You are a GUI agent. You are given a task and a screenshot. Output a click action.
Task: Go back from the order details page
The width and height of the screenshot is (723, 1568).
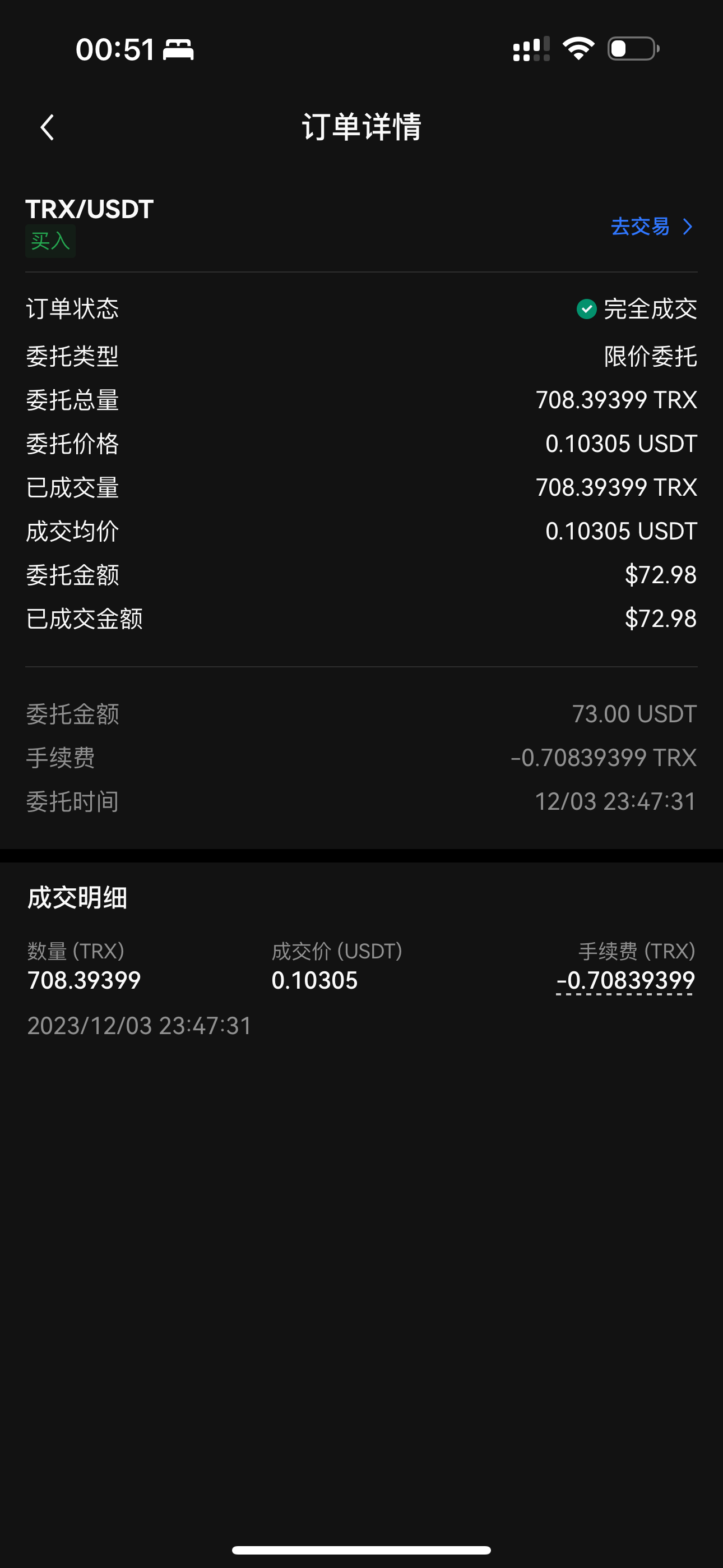(x=48, y=128)
